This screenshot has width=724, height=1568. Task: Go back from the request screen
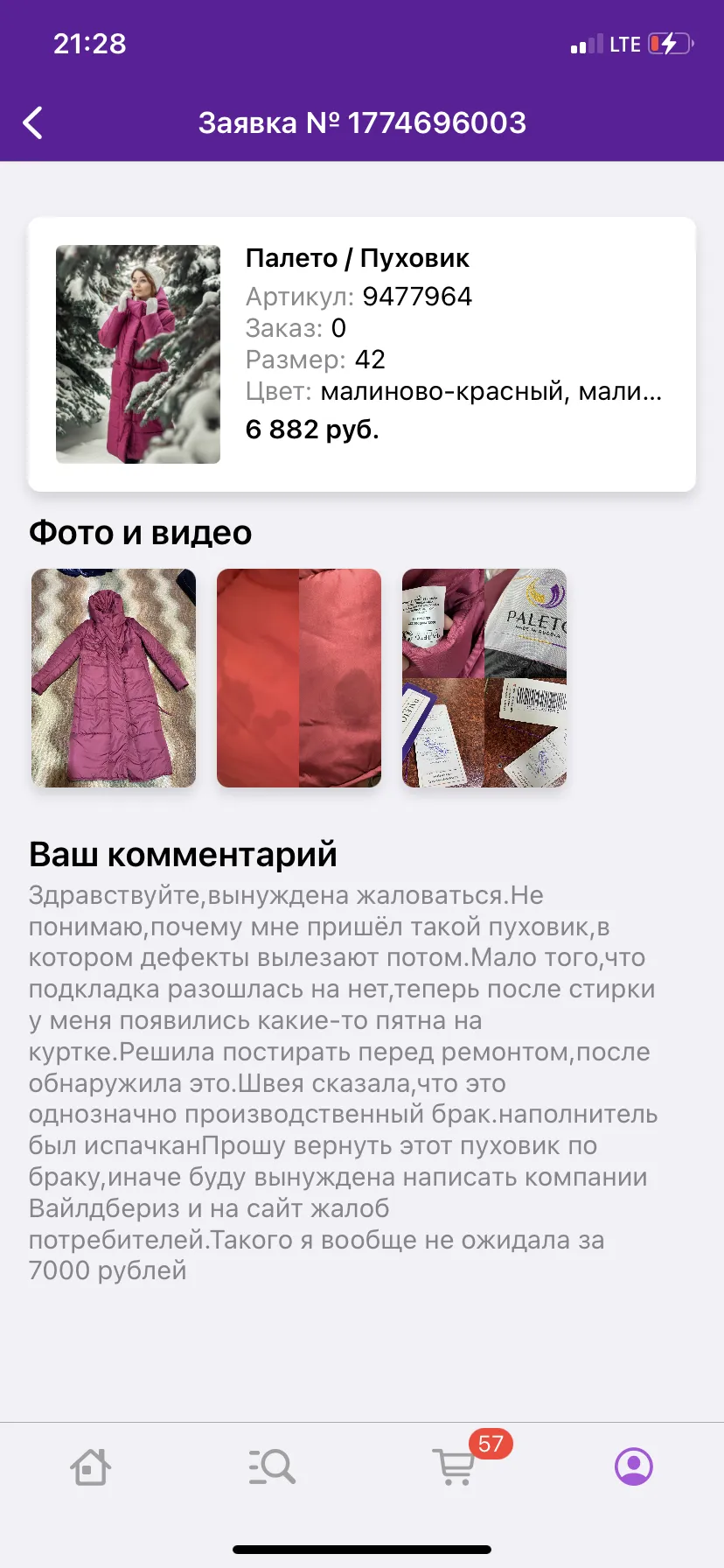click(x=33, y=122)
